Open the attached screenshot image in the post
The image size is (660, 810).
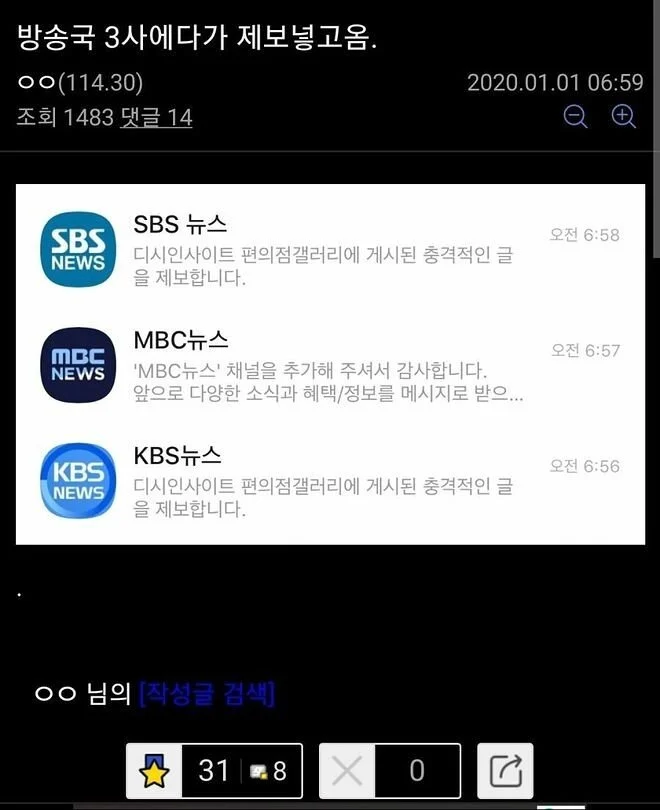(x=330, y=364)
